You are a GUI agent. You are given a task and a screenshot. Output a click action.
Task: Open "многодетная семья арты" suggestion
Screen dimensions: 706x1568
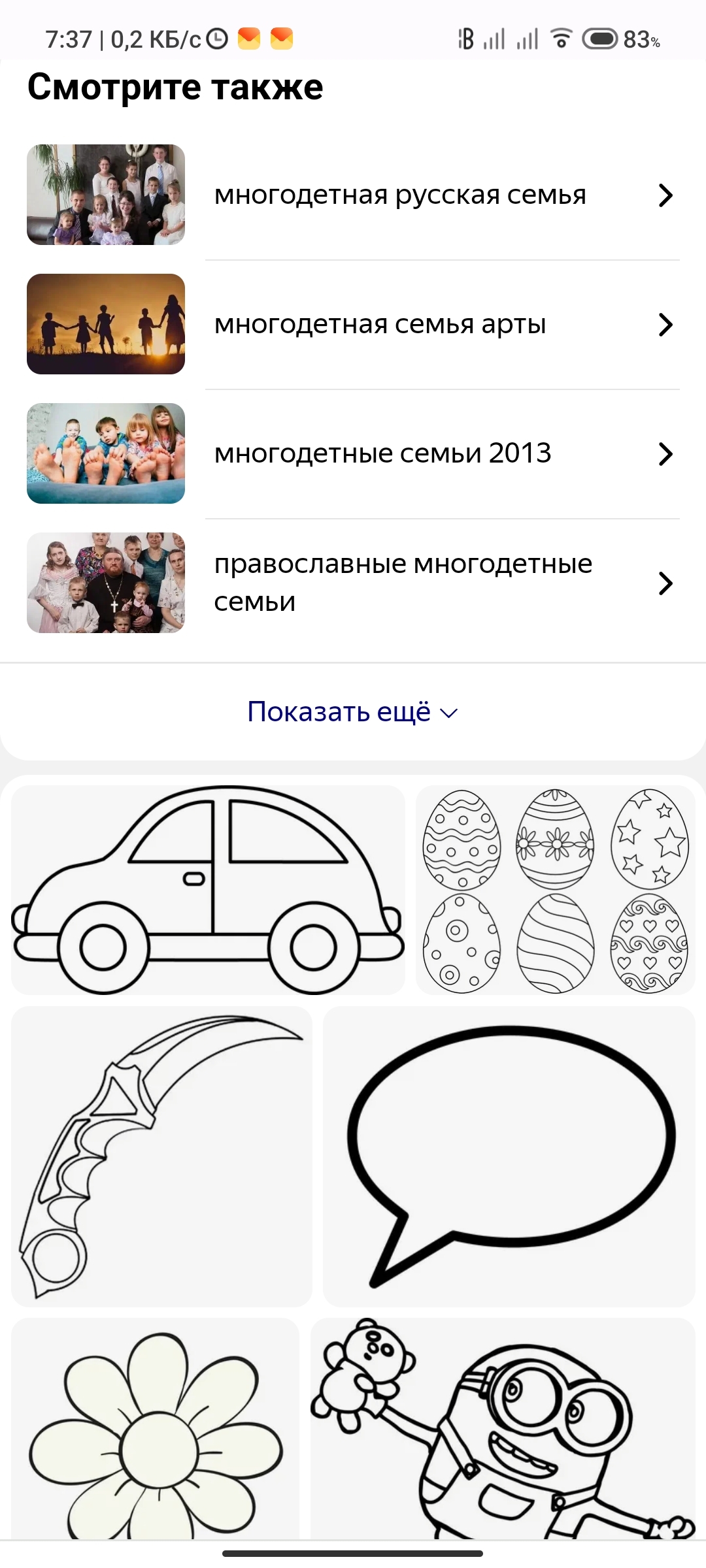coord(380,324)
